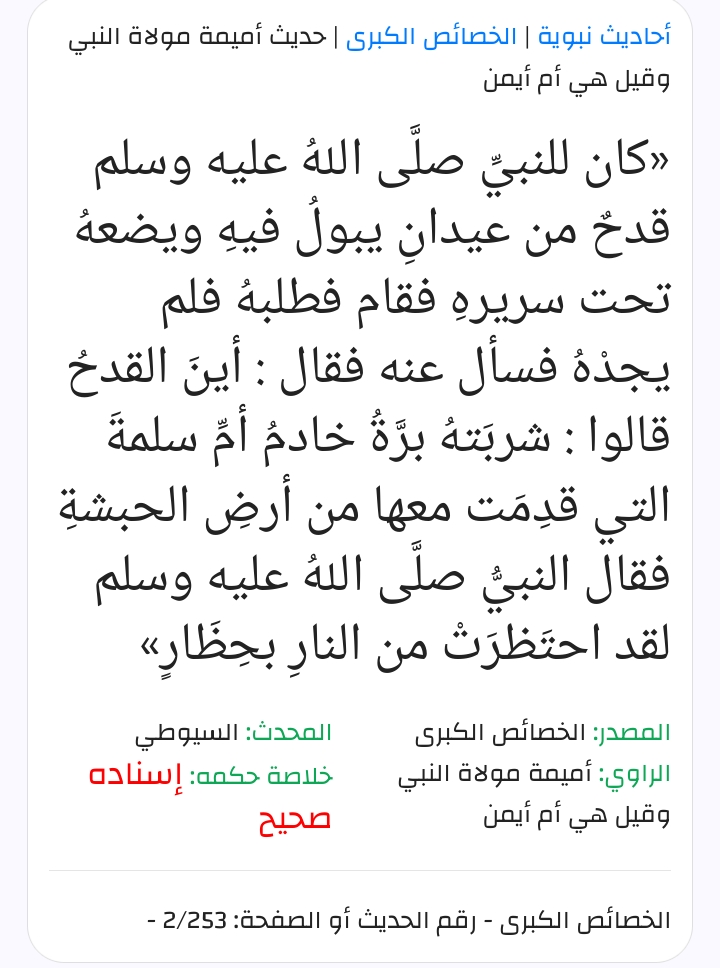The height and width of the screenshot is (968, 720).
Task: Open the أحاديث نبوية breadcrumb link
Action: coord(604,36)
